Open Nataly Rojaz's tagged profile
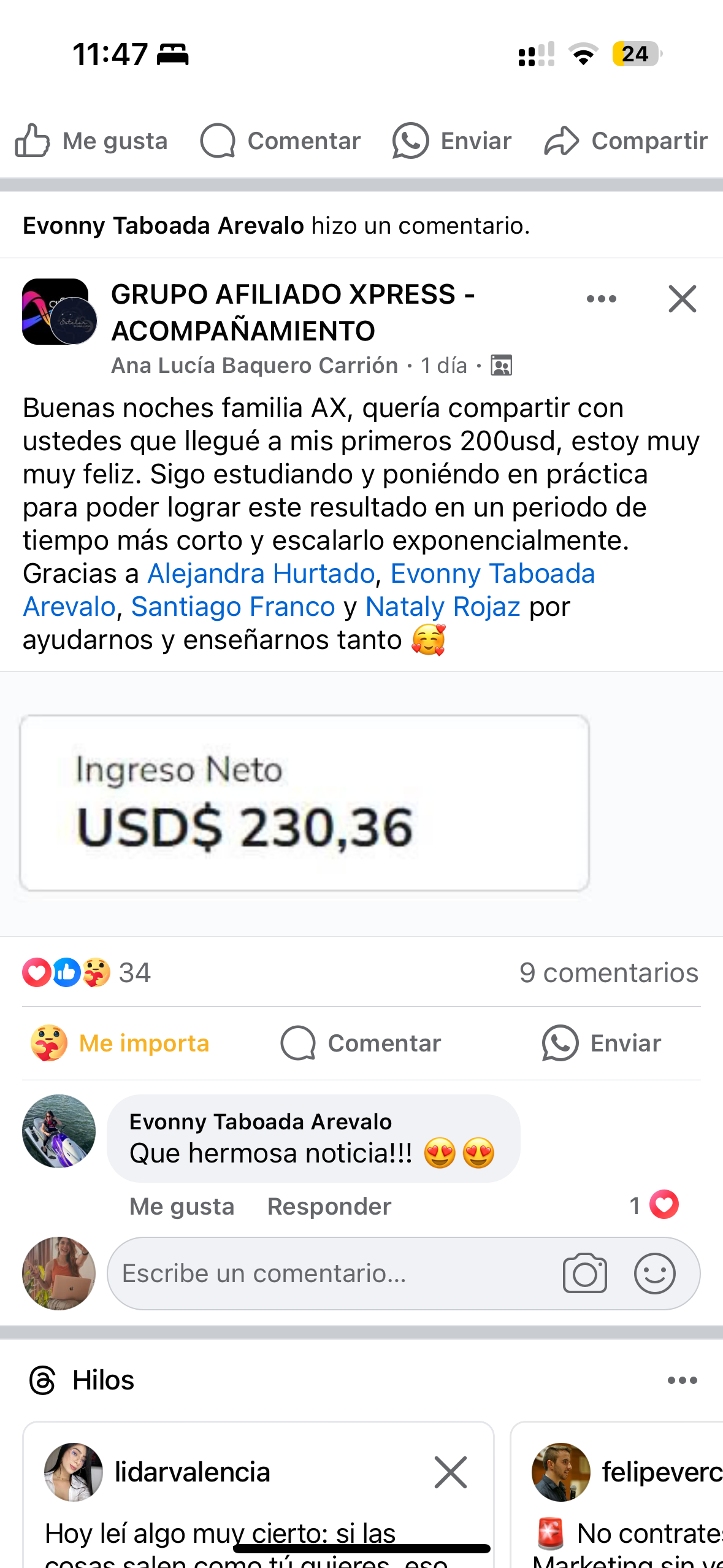The width and height of the screenshot is (723, 1568). (x=443, y=607)
